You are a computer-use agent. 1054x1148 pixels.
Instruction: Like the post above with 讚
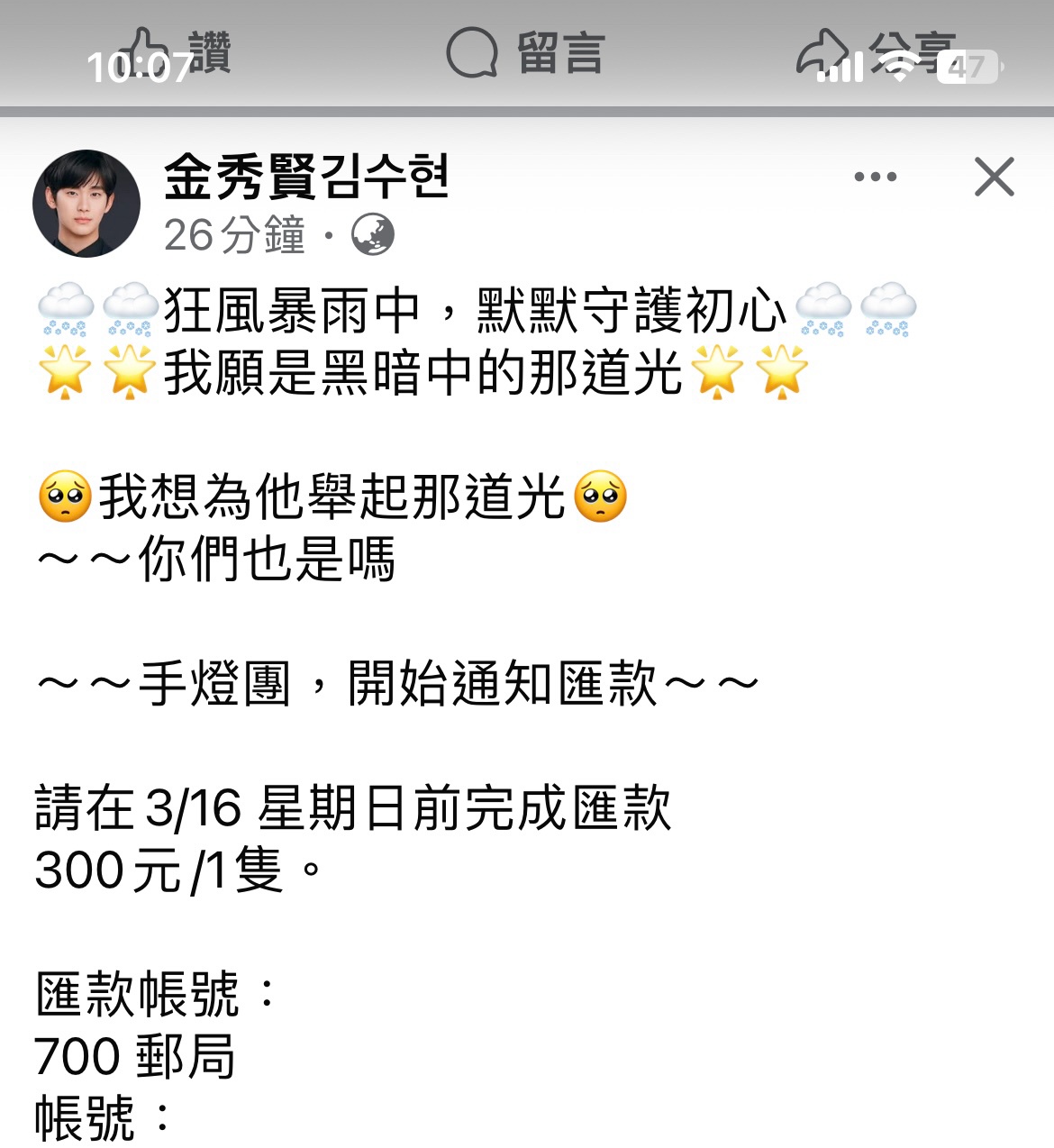click(x=180, y=52)
